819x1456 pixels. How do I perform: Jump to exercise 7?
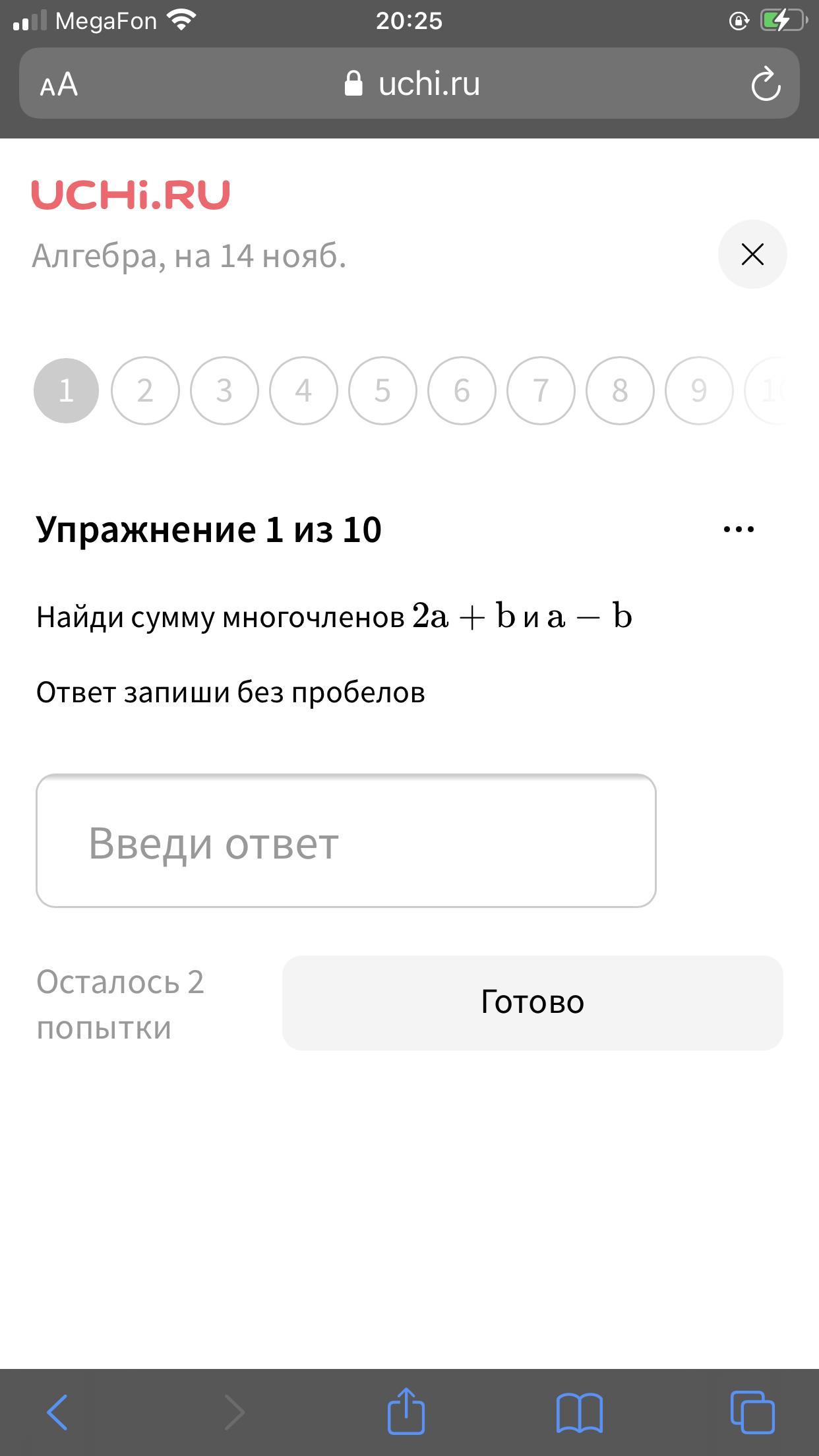click(x=541, y=390)
